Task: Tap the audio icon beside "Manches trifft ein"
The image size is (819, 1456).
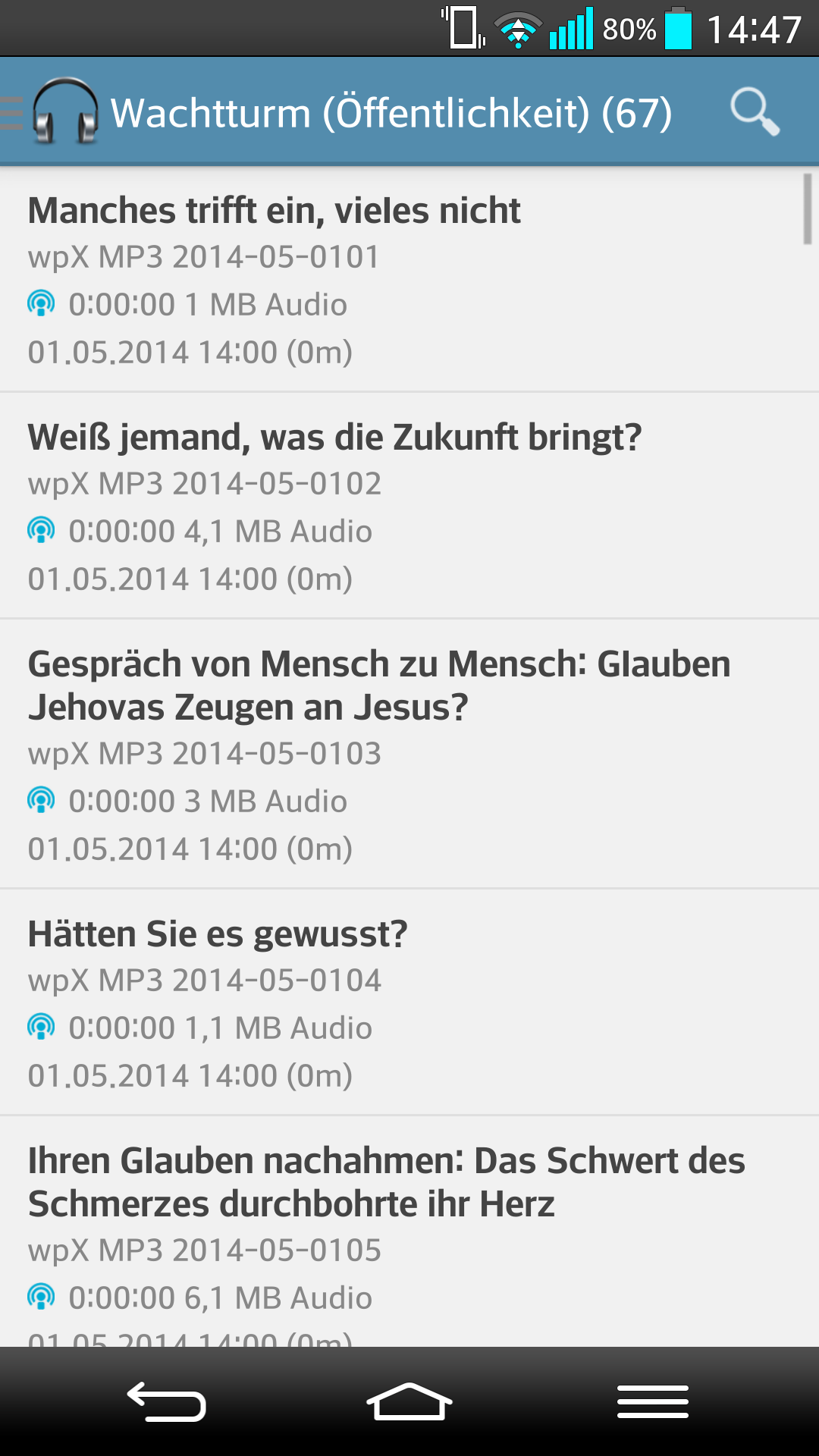Action: click(41, 304)
